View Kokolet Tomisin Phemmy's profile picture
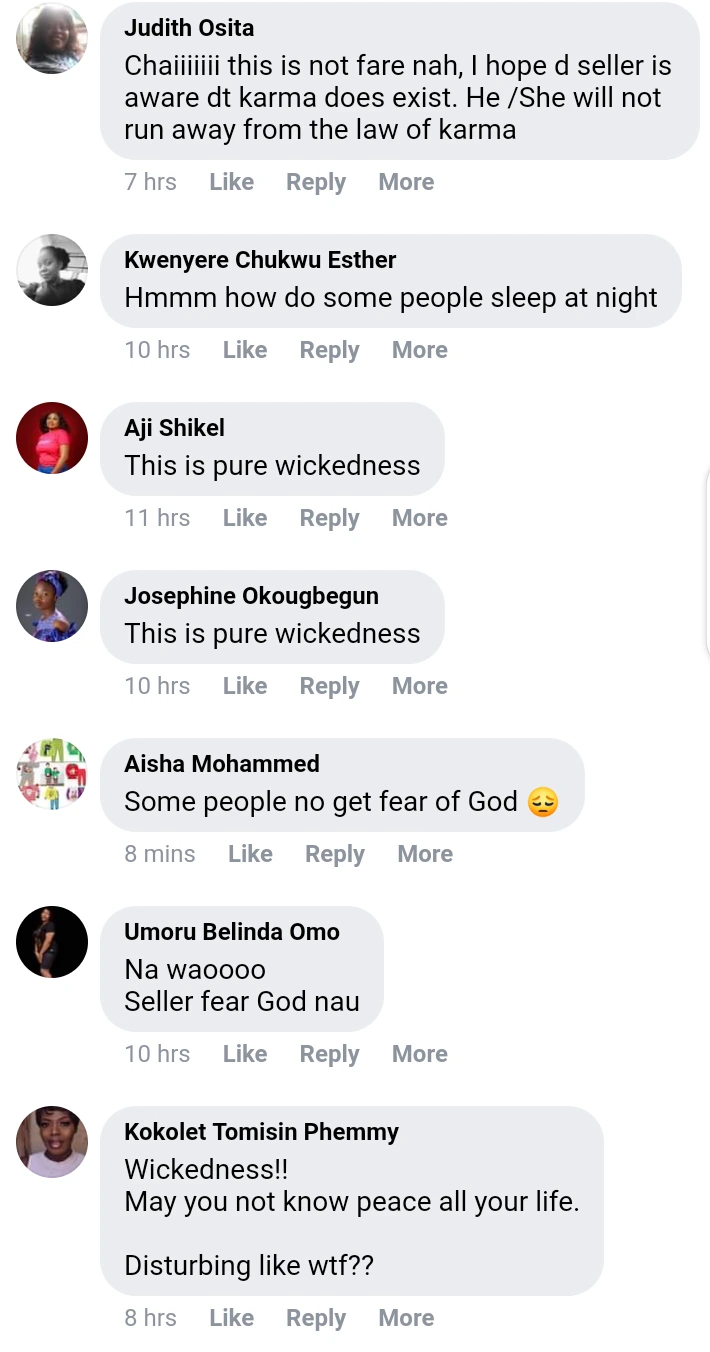This screenshot has height=1352, width=710. pos(52,1142)
